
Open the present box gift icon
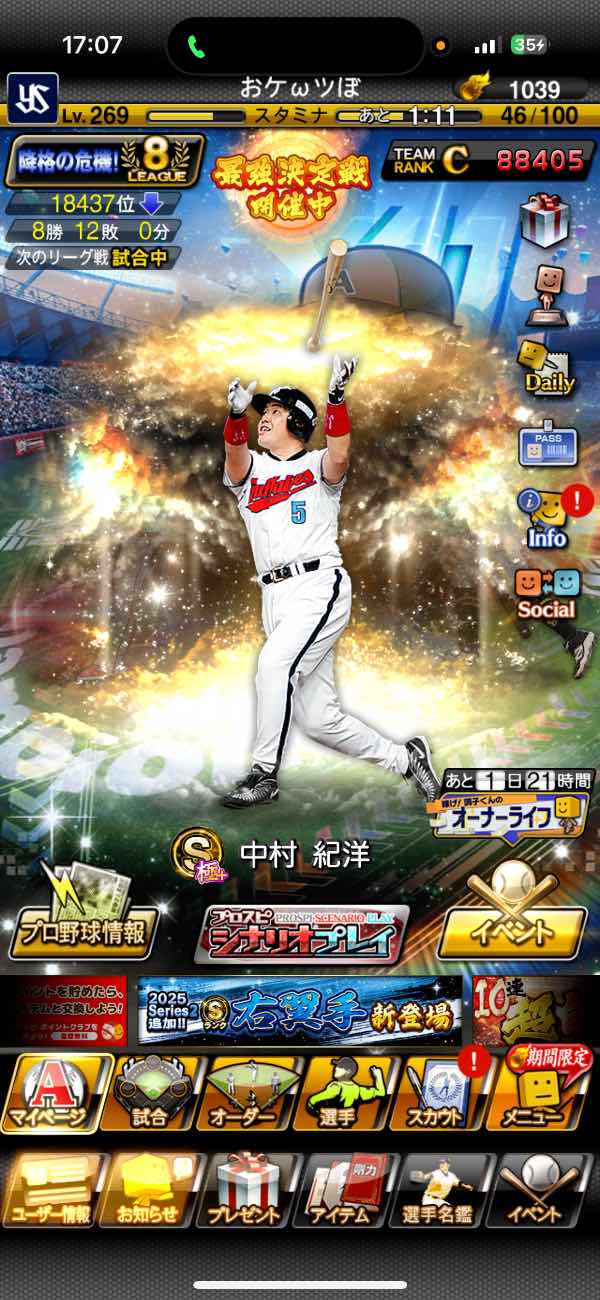point(544,220)
